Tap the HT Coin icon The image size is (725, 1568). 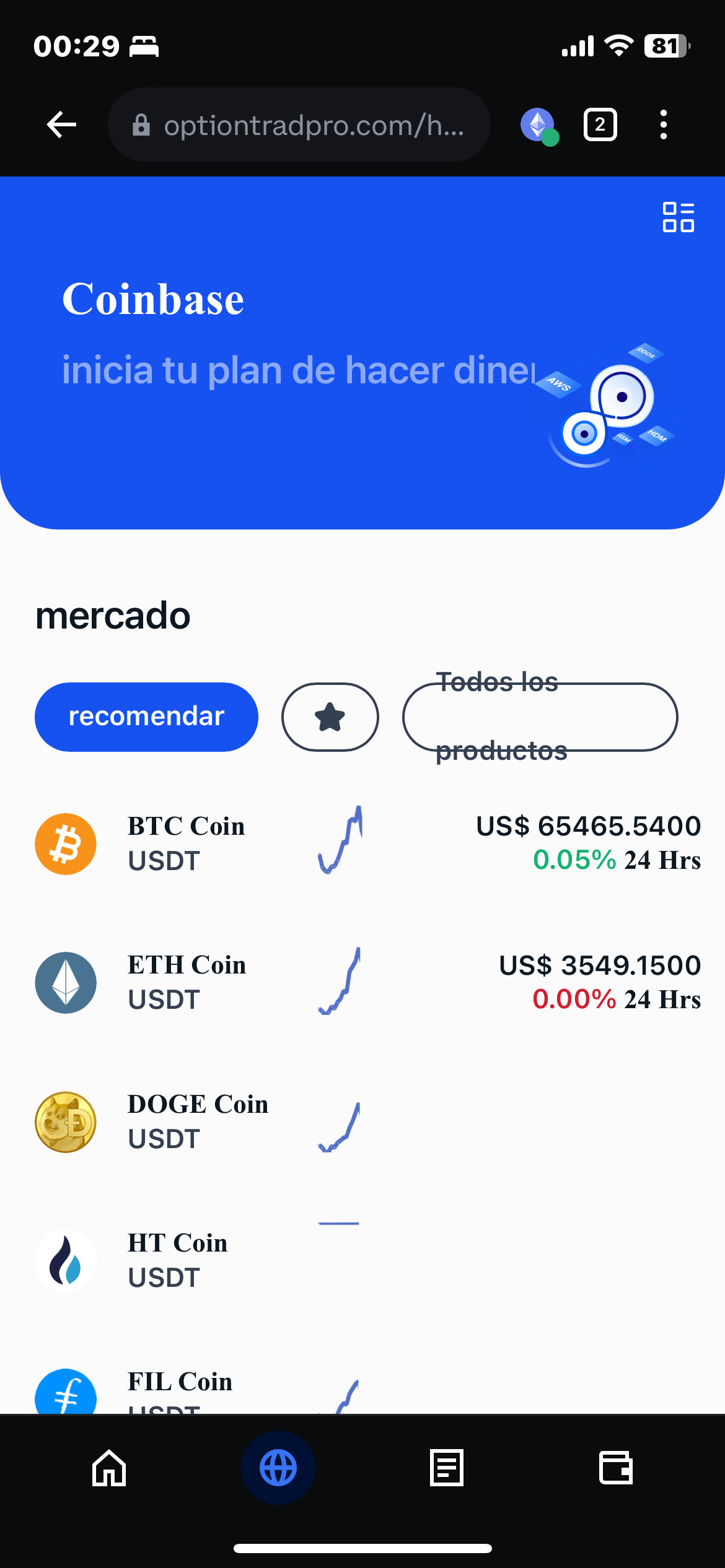pyautogui.click(x=65, y=1262)
